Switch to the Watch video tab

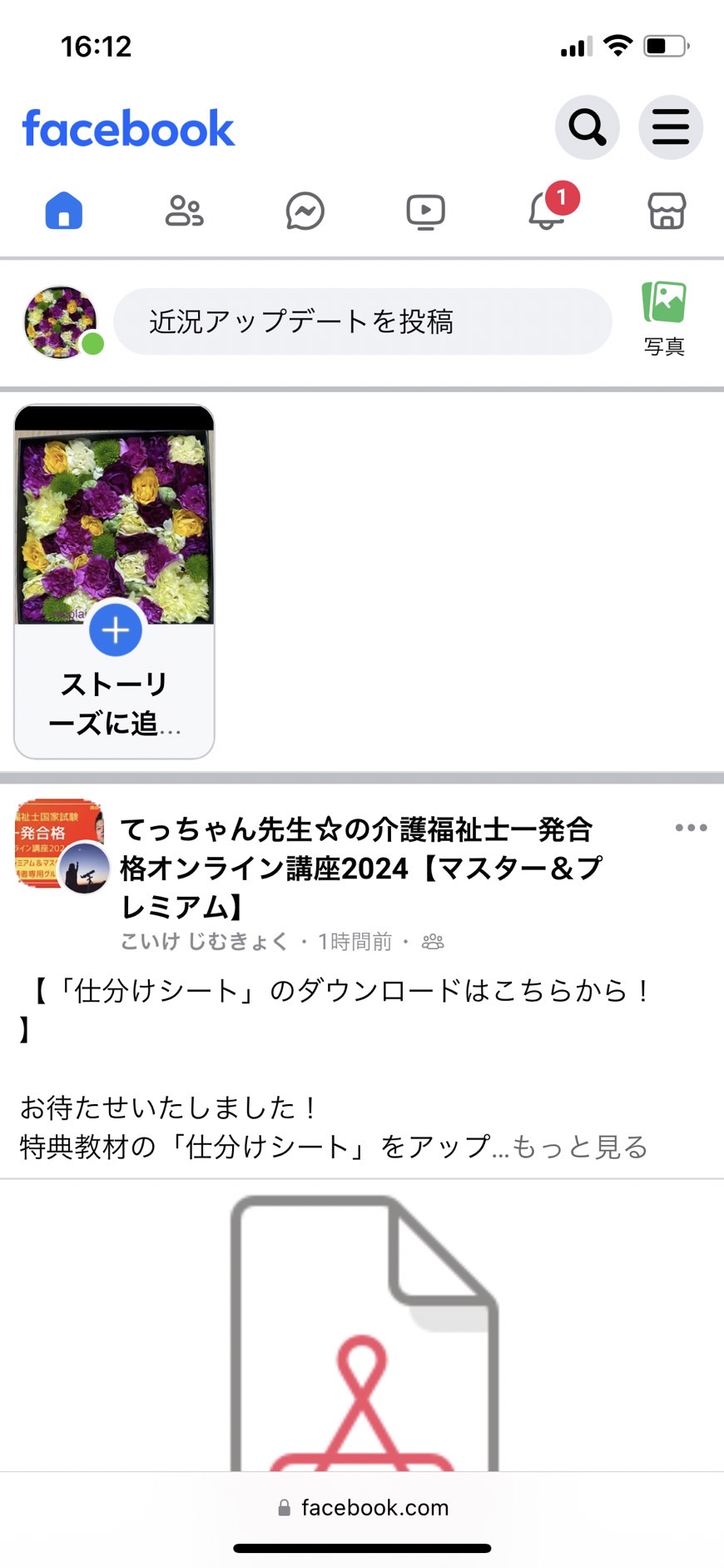coord(425,212)
